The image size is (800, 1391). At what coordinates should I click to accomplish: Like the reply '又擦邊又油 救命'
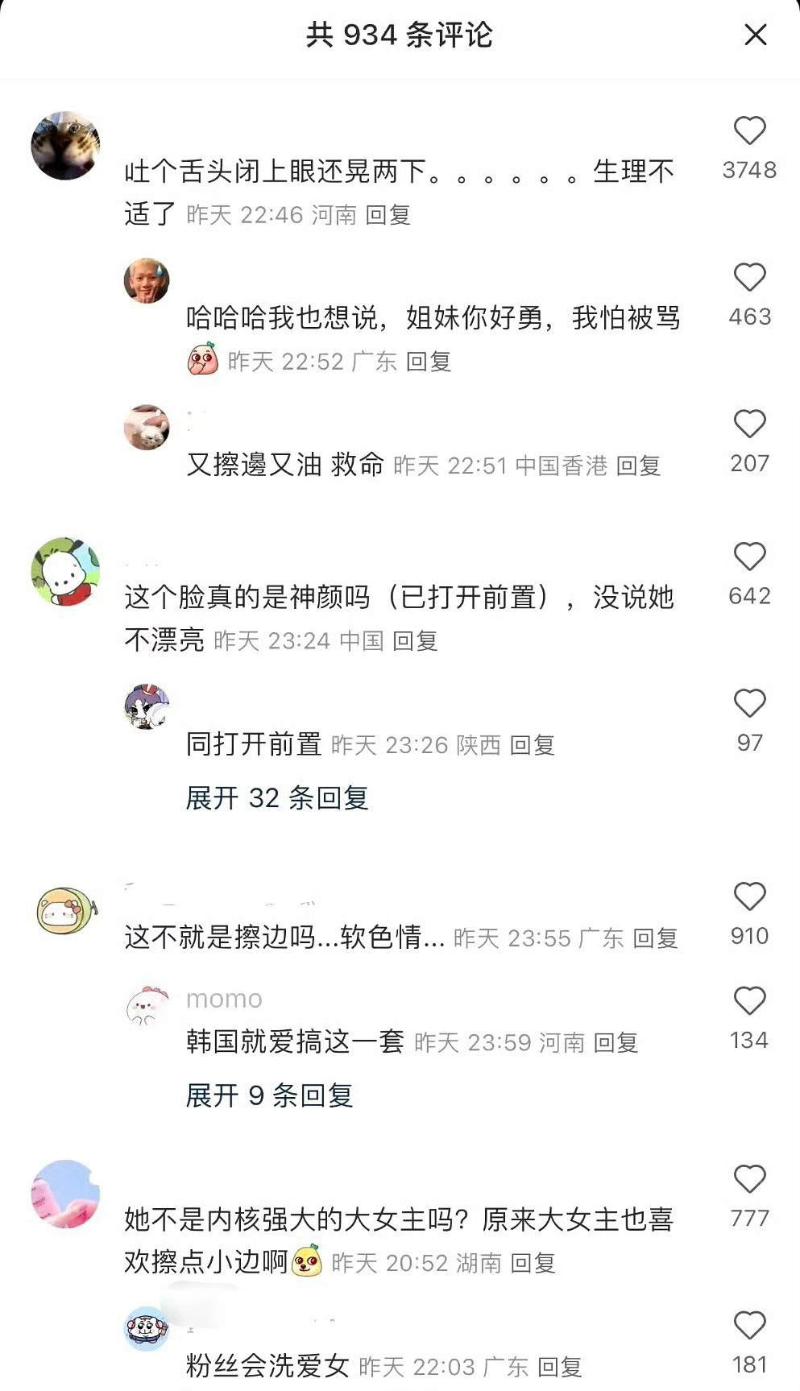tap(749, 424)
